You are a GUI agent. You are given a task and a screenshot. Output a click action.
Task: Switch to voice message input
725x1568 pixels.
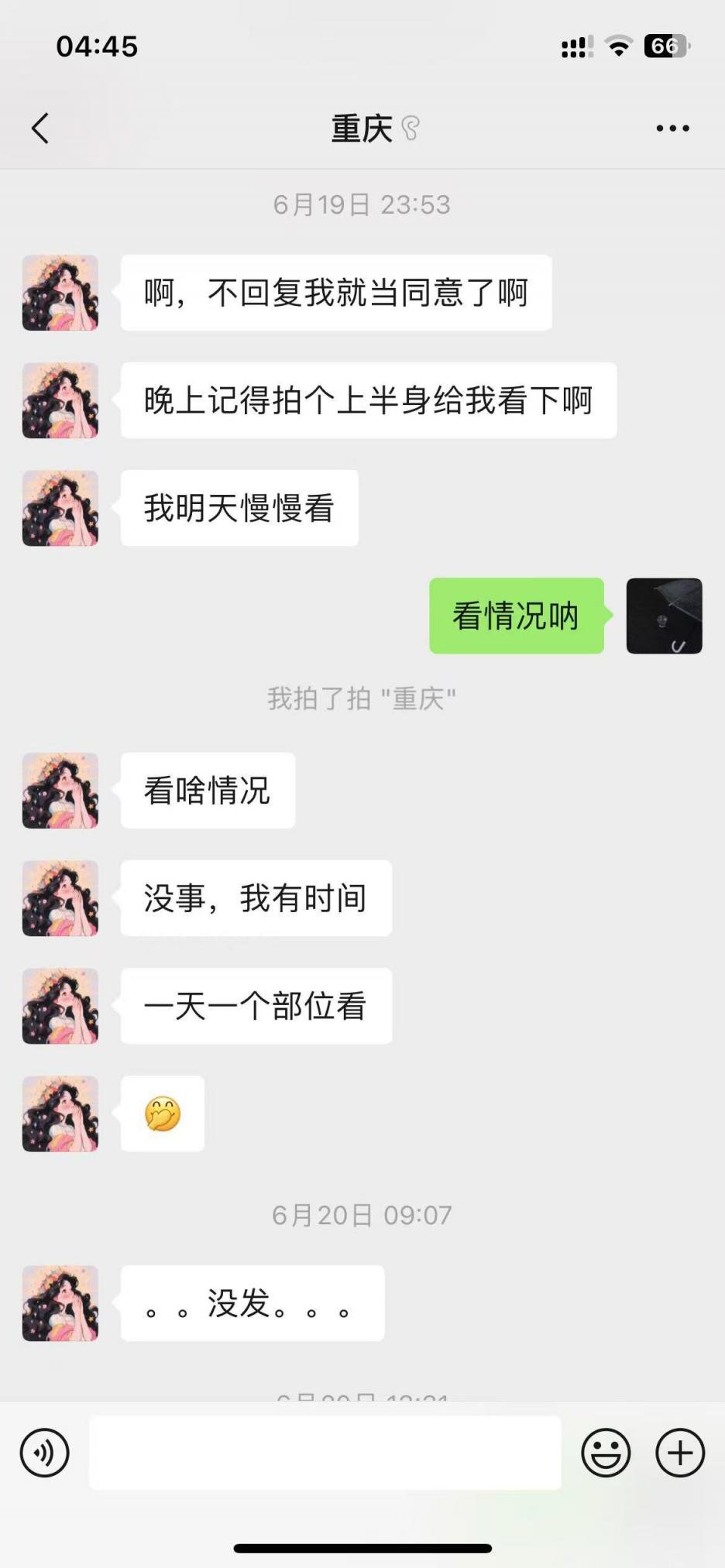click(45, 1453)
